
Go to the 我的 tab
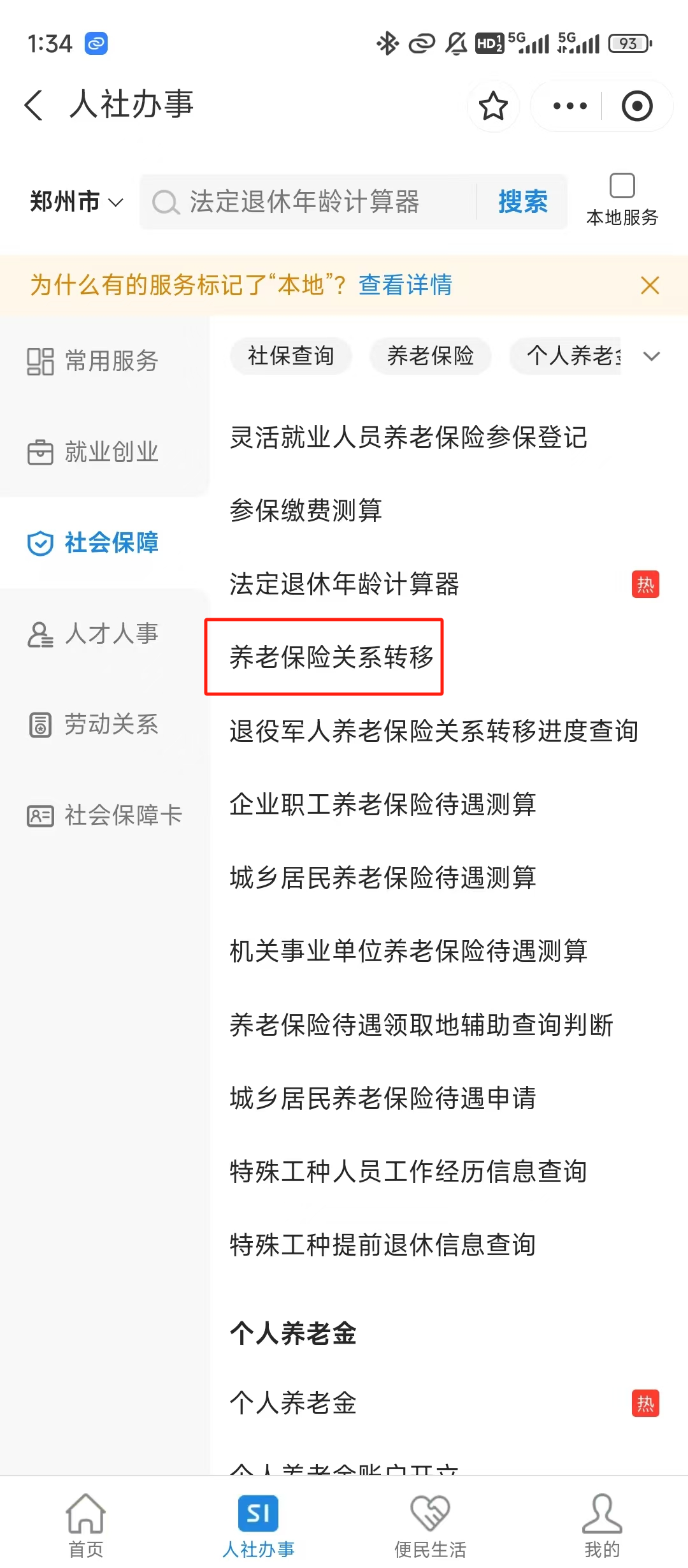click(x=602, y=1525)
